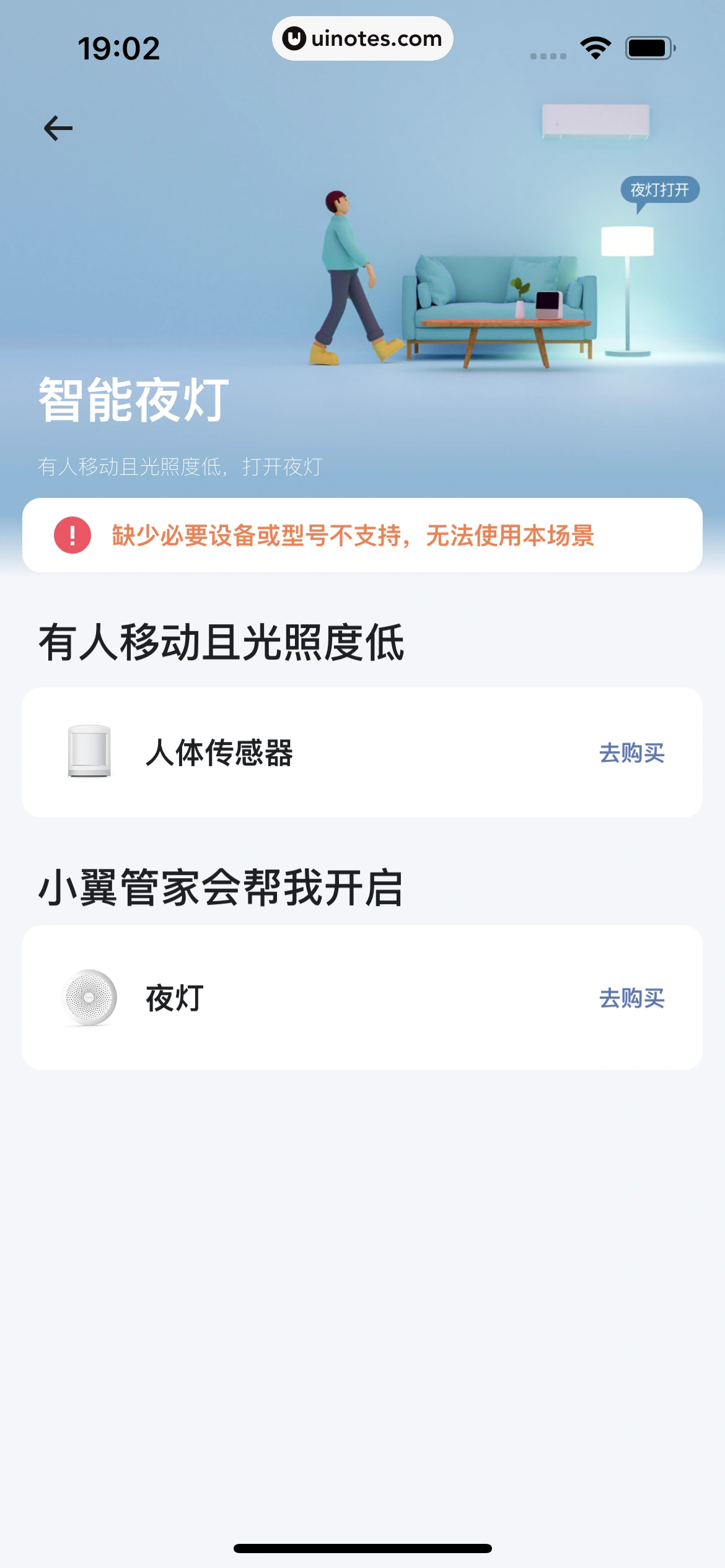The image size is (725, 1568).
Task: Click the time 19:02 in status bar
Action: click(118, 49)
